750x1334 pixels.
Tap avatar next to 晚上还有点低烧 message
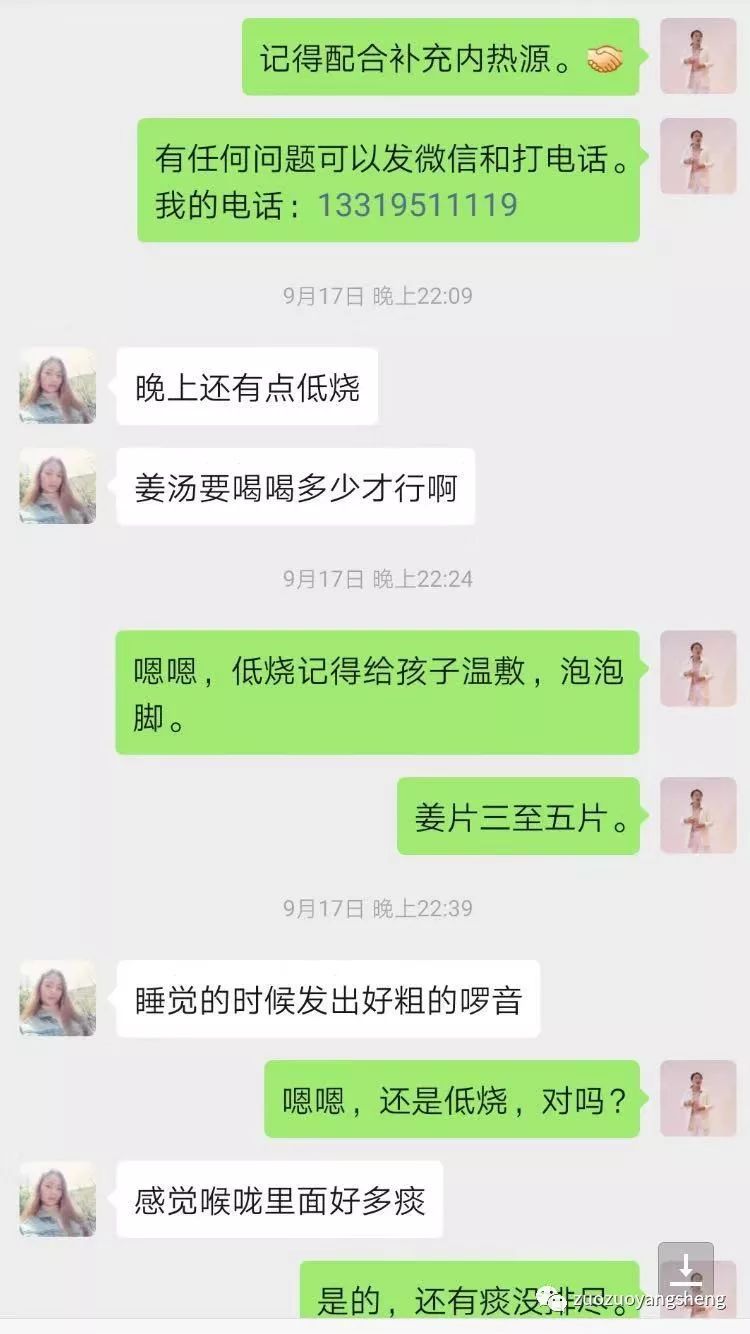pos(57,386)
